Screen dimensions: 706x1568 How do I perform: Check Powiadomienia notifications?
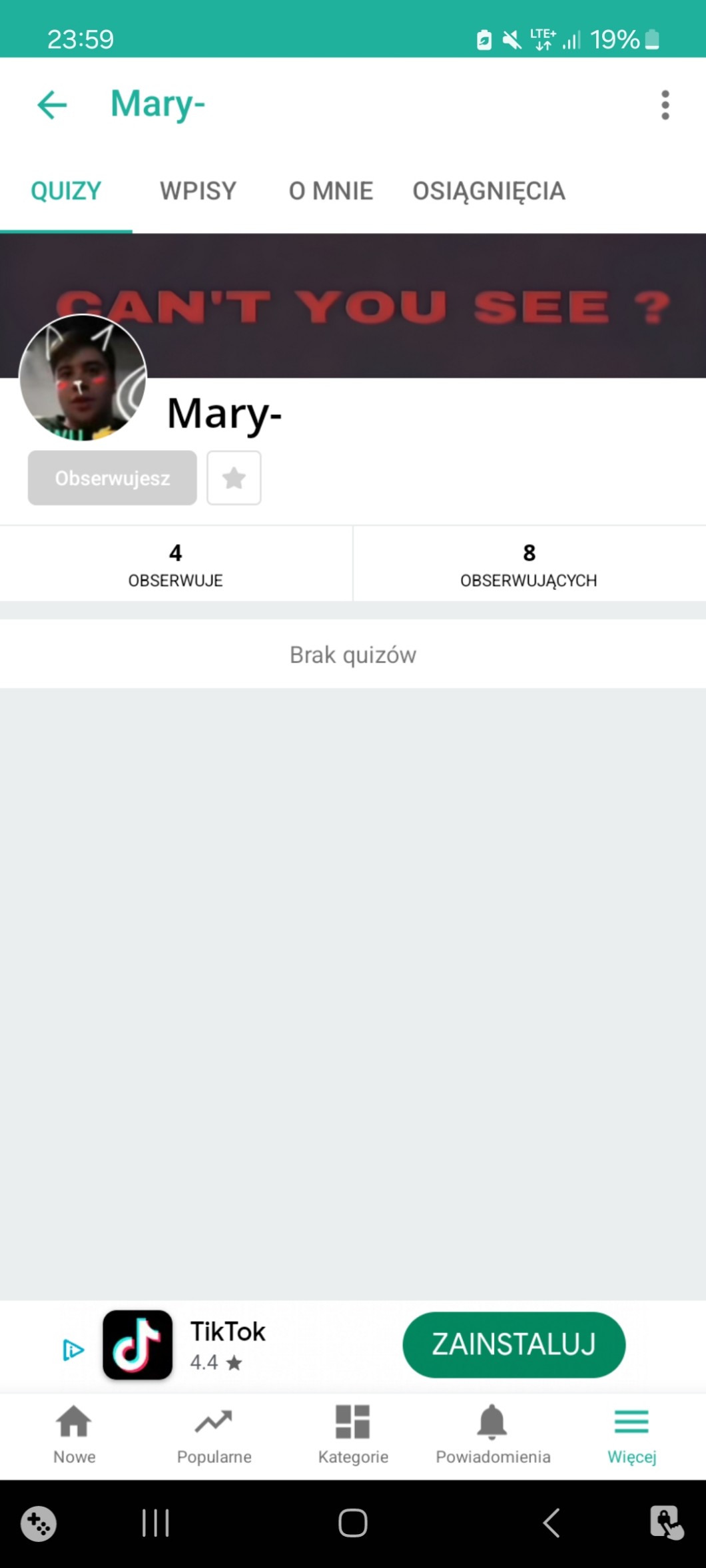point(493,1434)
